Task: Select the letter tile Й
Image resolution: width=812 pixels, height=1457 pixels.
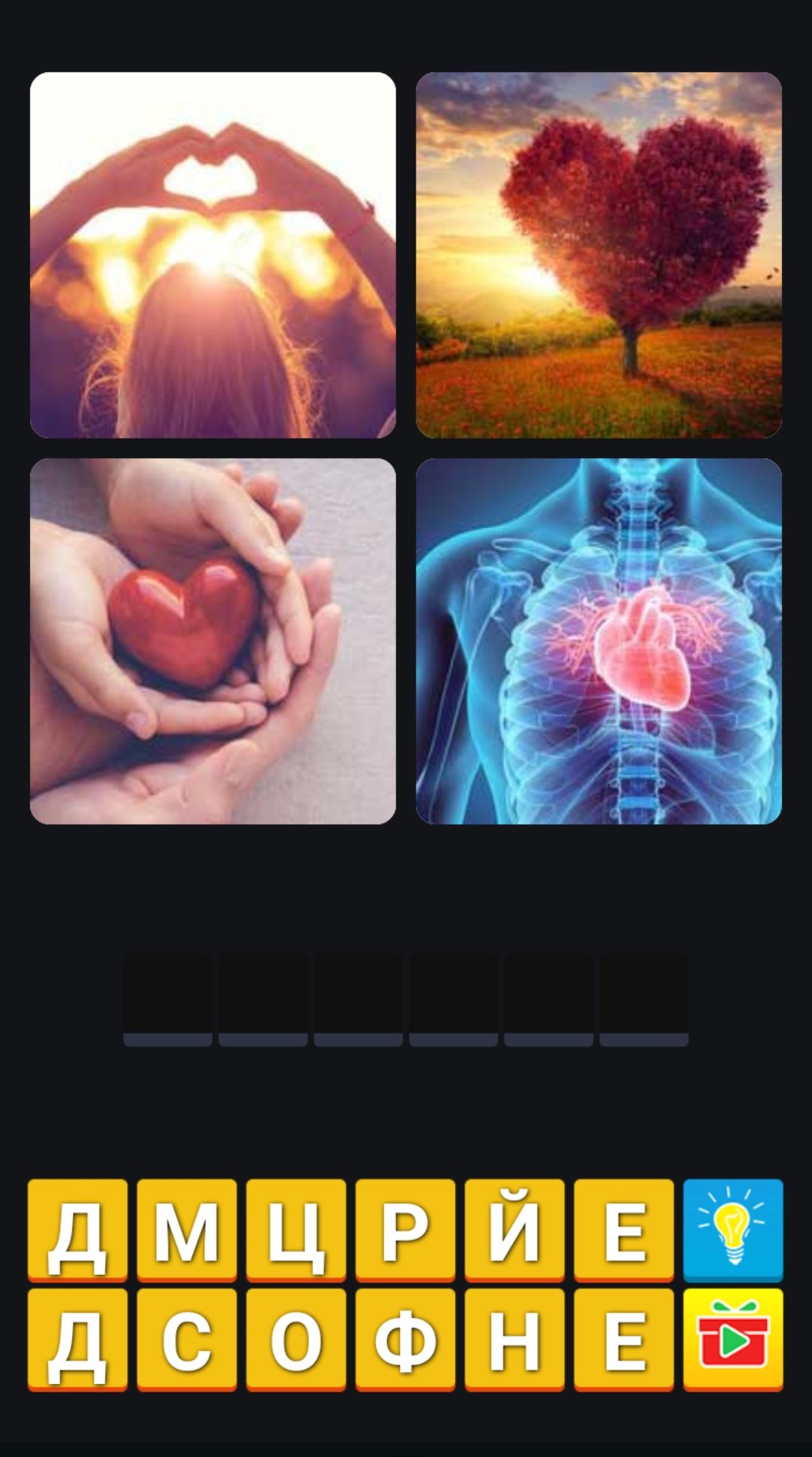Action: [514, 1230]
